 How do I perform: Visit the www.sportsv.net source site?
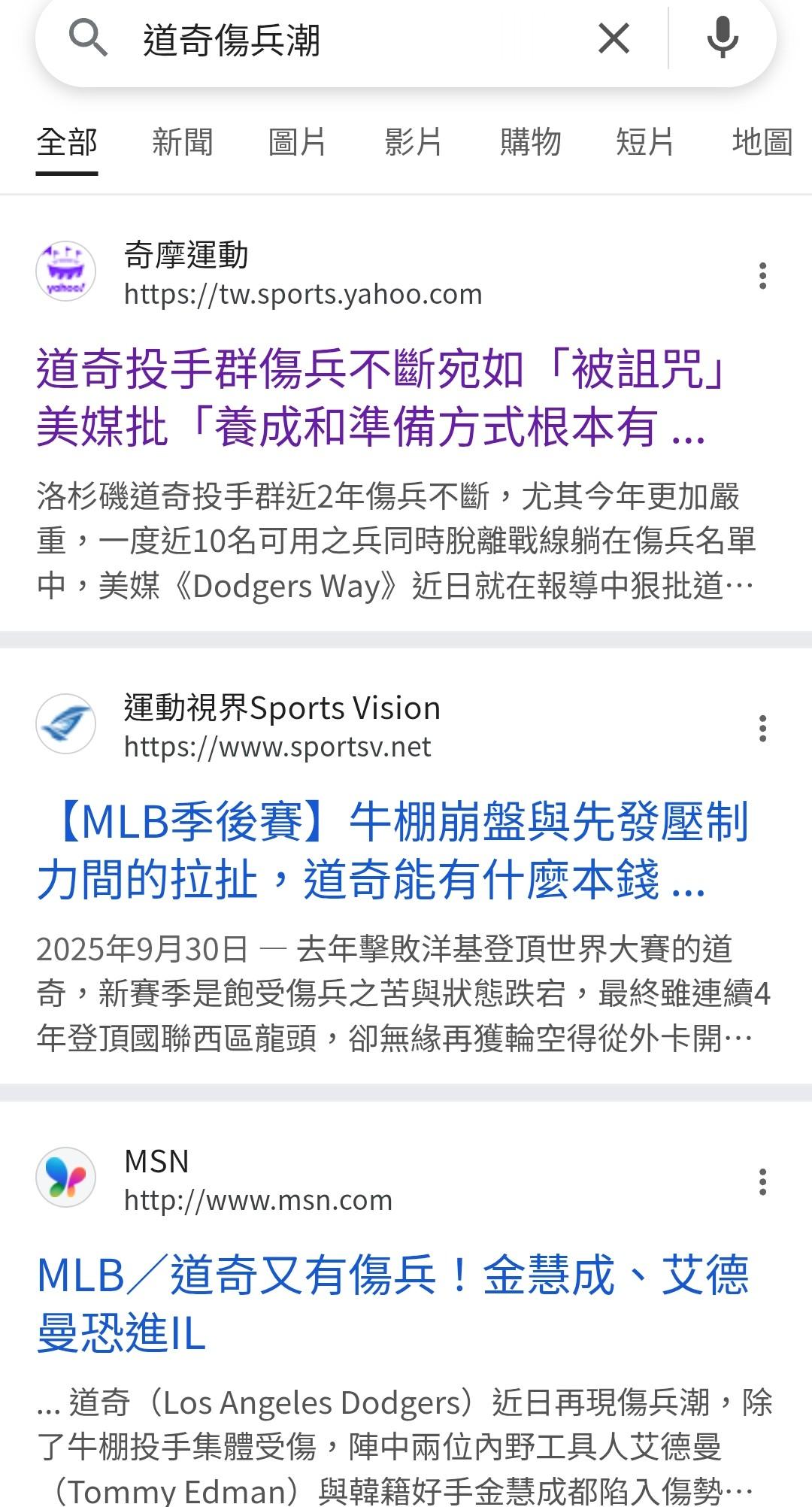click(277, 747)
